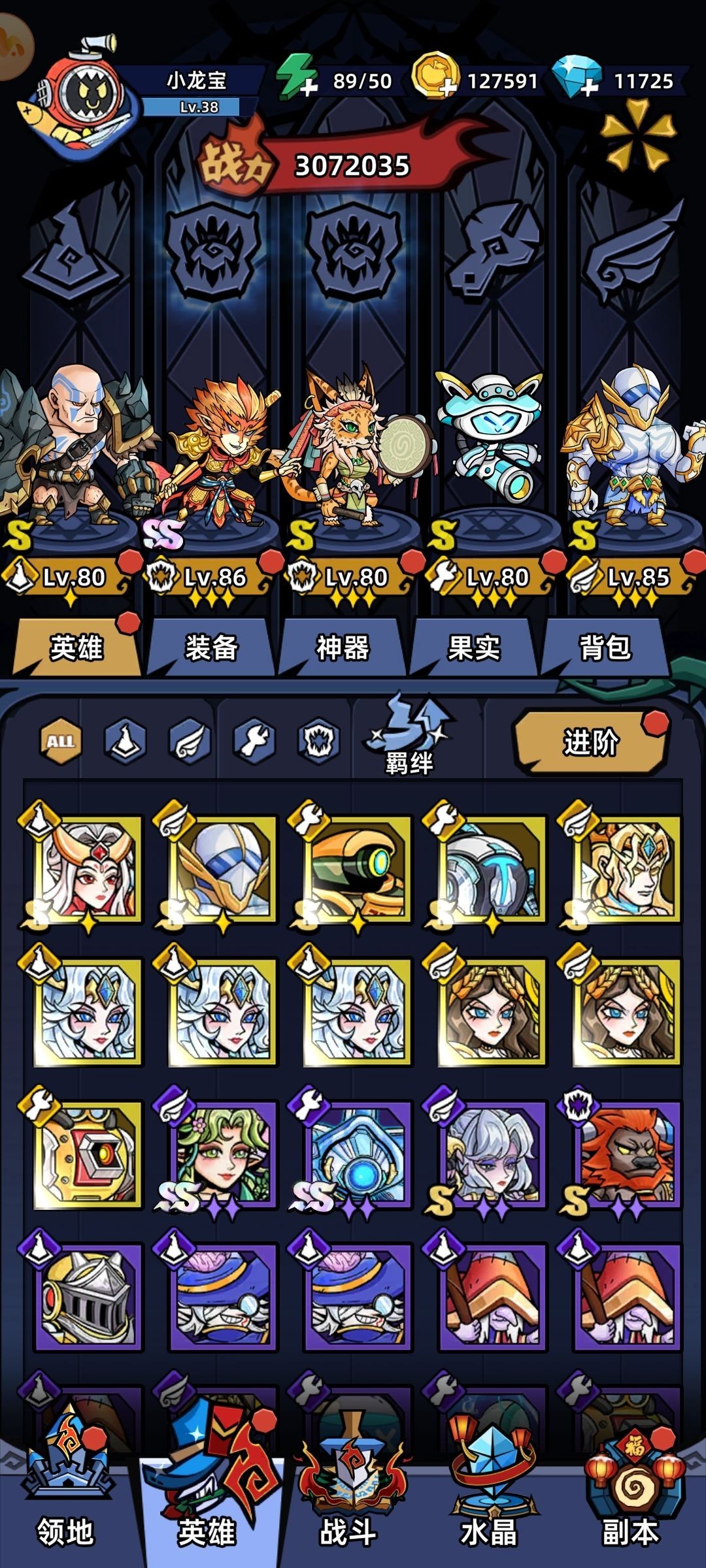Select the ALL hero filter
Viewport: 706px width, 1568px height.
(x=61, y=741)
